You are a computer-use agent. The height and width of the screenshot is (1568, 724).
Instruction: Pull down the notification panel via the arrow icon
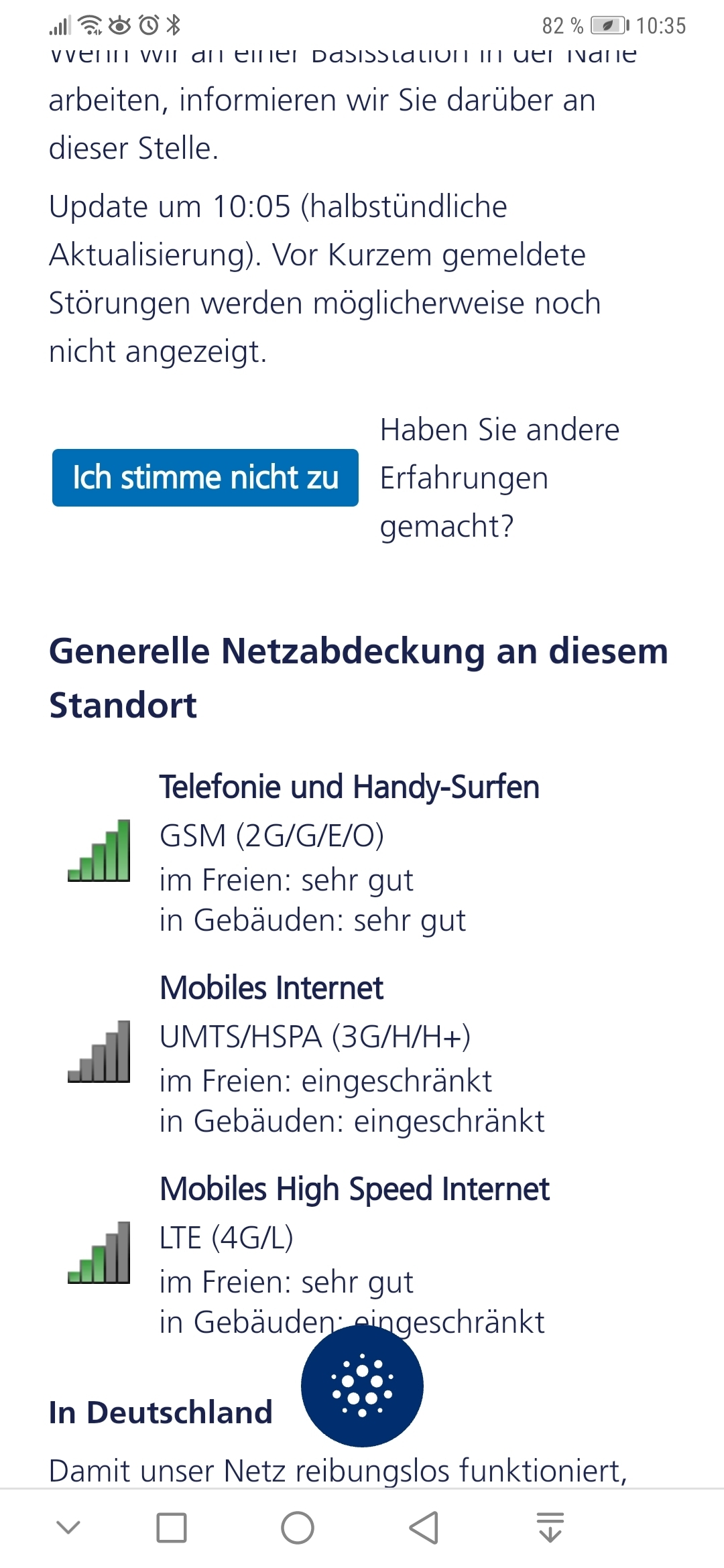[x=550, y=1528]
